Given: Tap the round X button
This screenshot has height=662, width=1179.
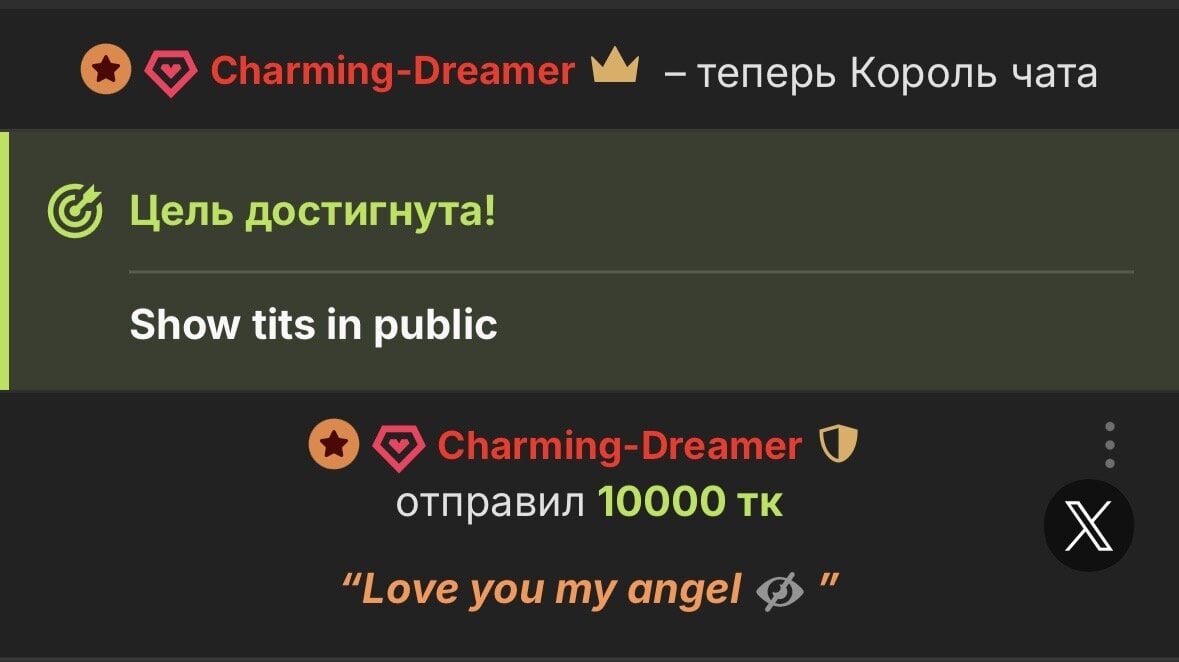Looking at the screenshot, I should tap(1088, 526).
